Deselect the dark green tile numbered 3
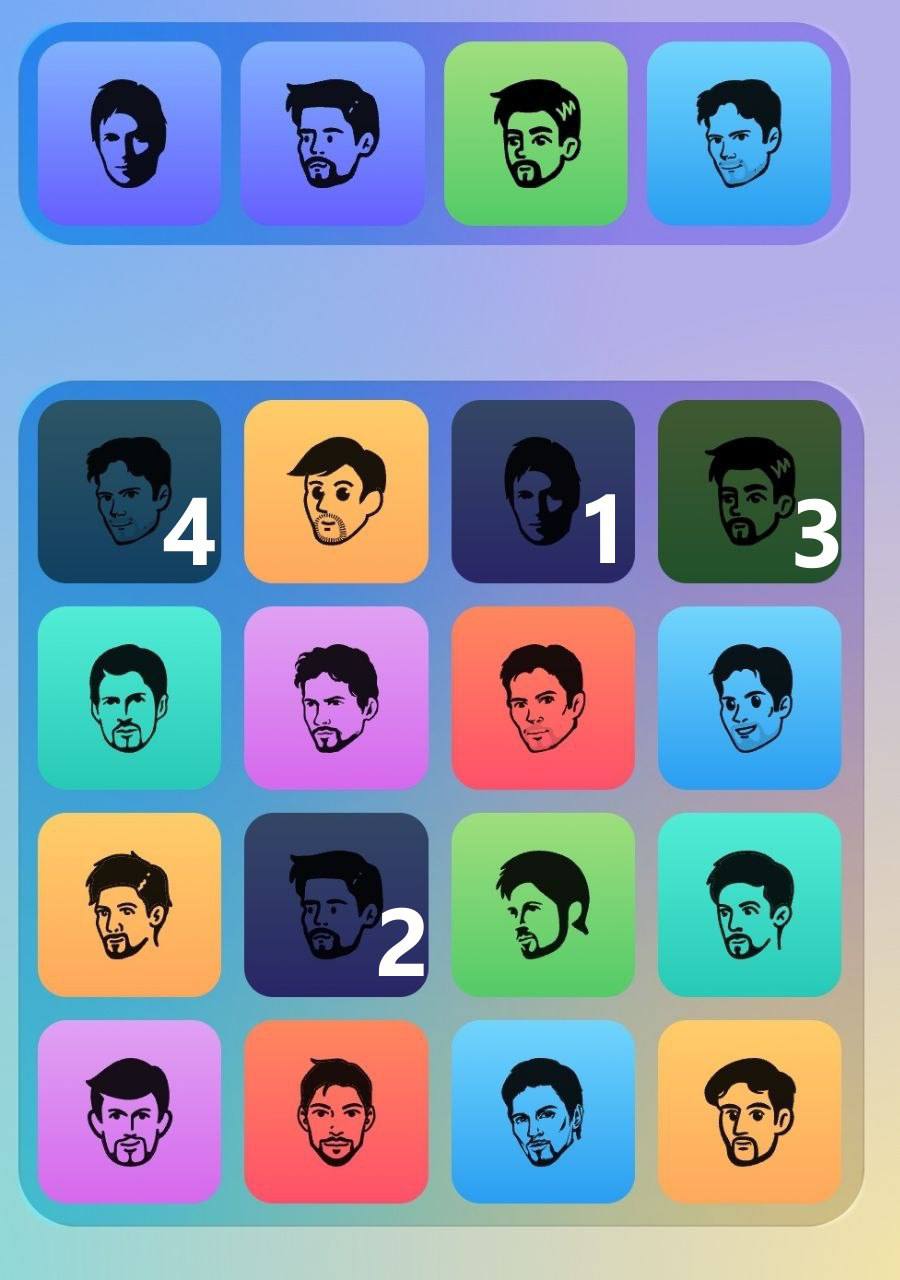The width and height of the screenshot is (900, 1280). tap(749, 491)
